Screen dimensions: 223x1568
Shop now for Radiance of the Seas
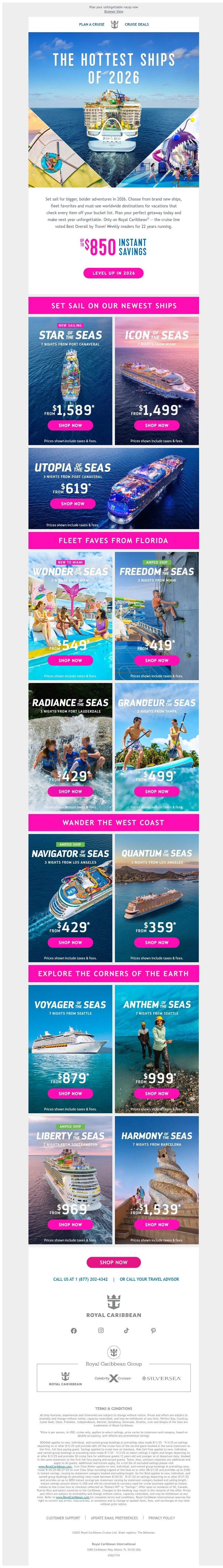[71, 792]
